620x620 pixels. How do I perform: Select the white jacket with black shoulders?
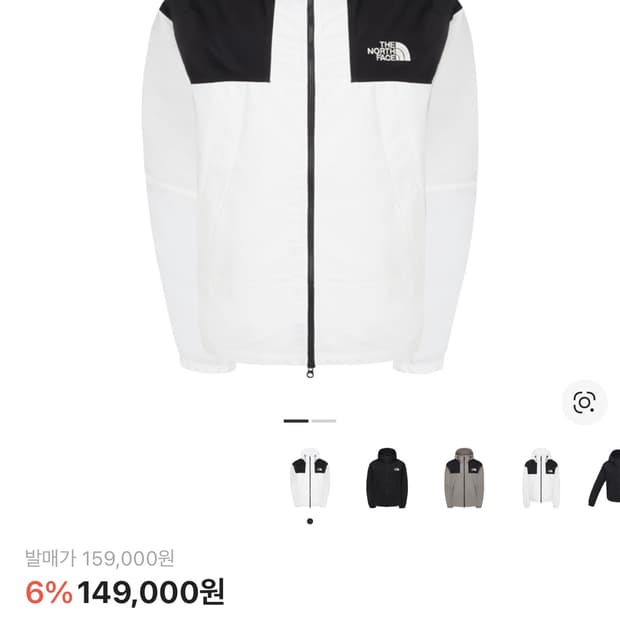(310, 478)
